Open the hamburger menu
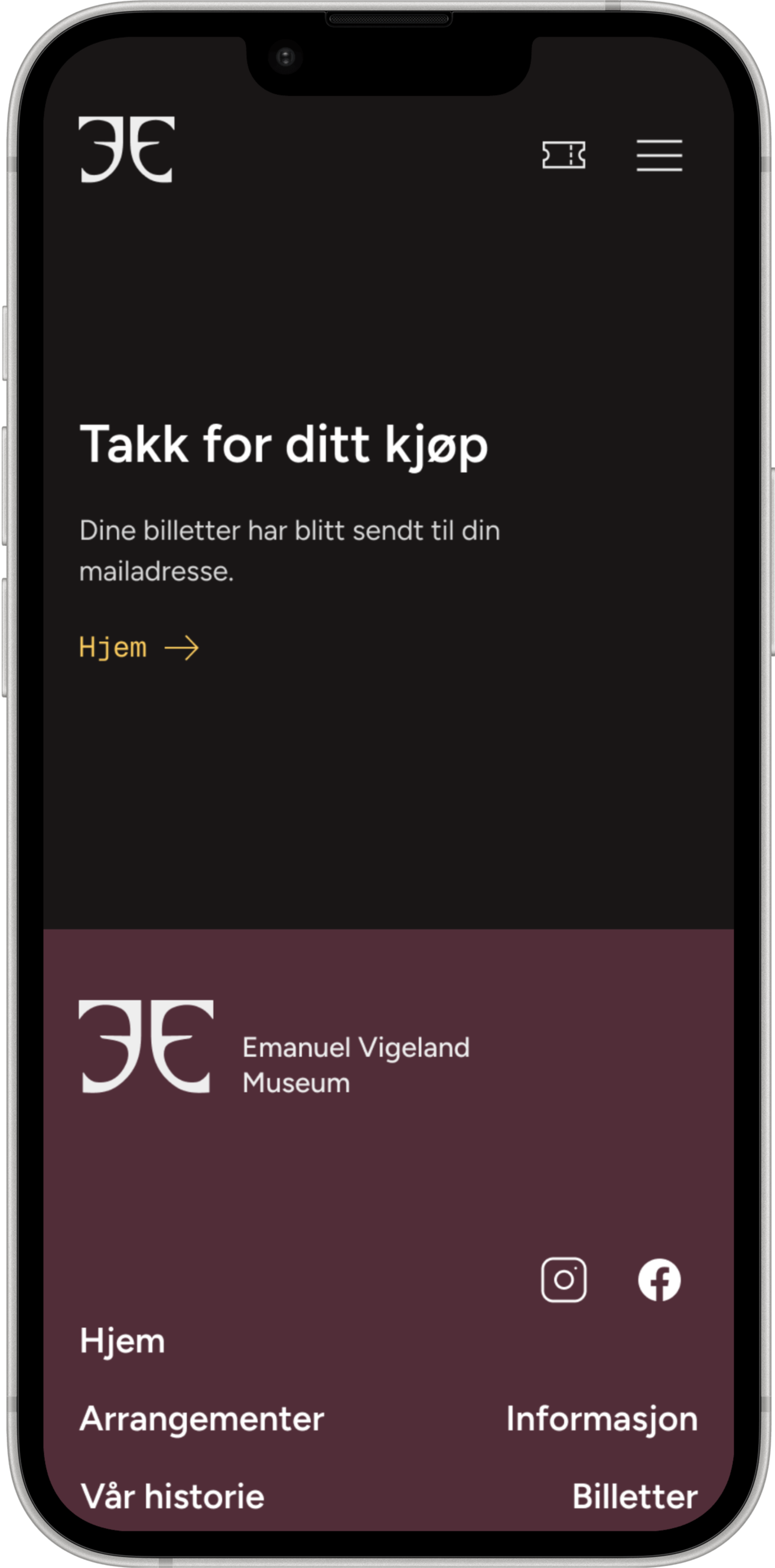This screenshot has height=1568, width=775. pos(659,155)
